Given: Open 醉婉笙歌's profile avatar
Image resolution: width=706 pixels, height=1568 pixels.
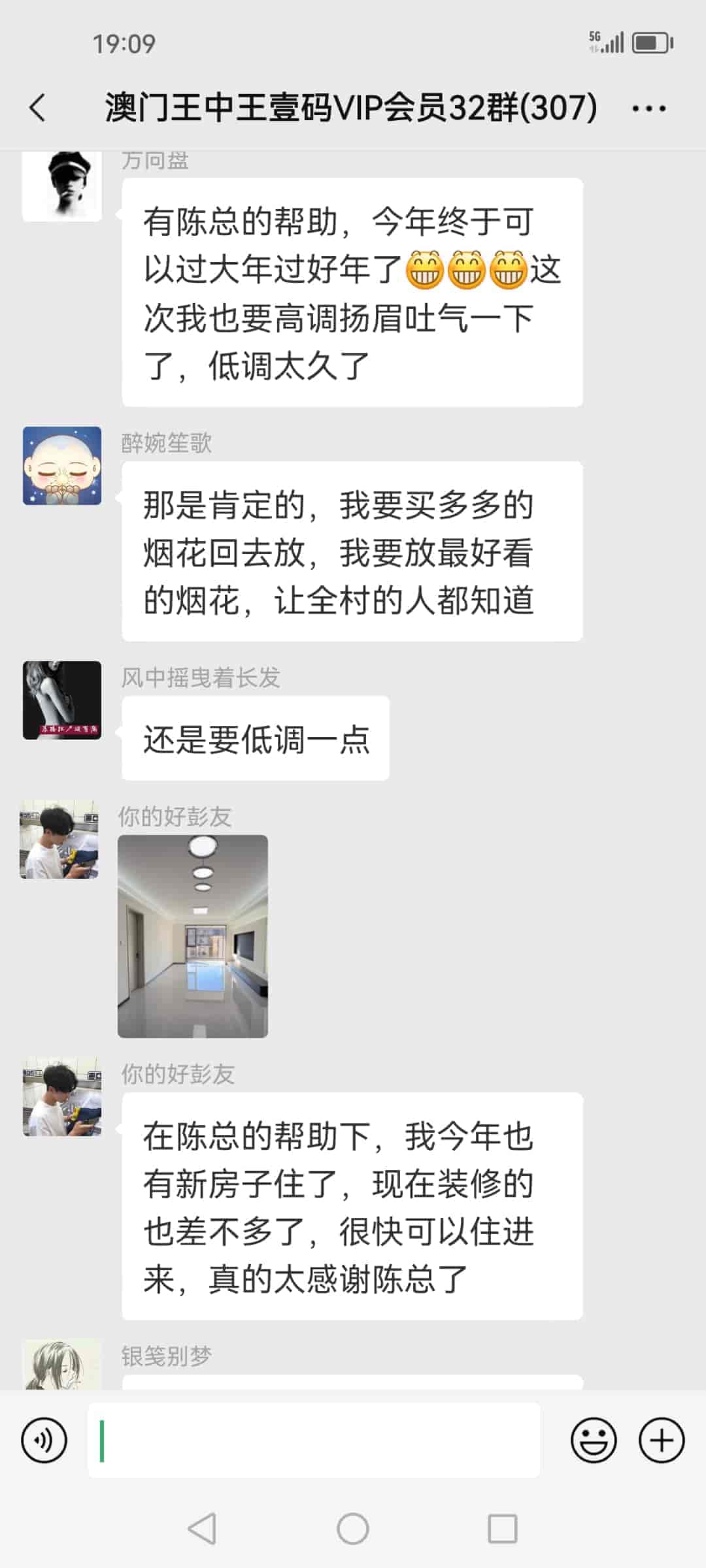Looking at the screenshot, I should tap(62, 466).
